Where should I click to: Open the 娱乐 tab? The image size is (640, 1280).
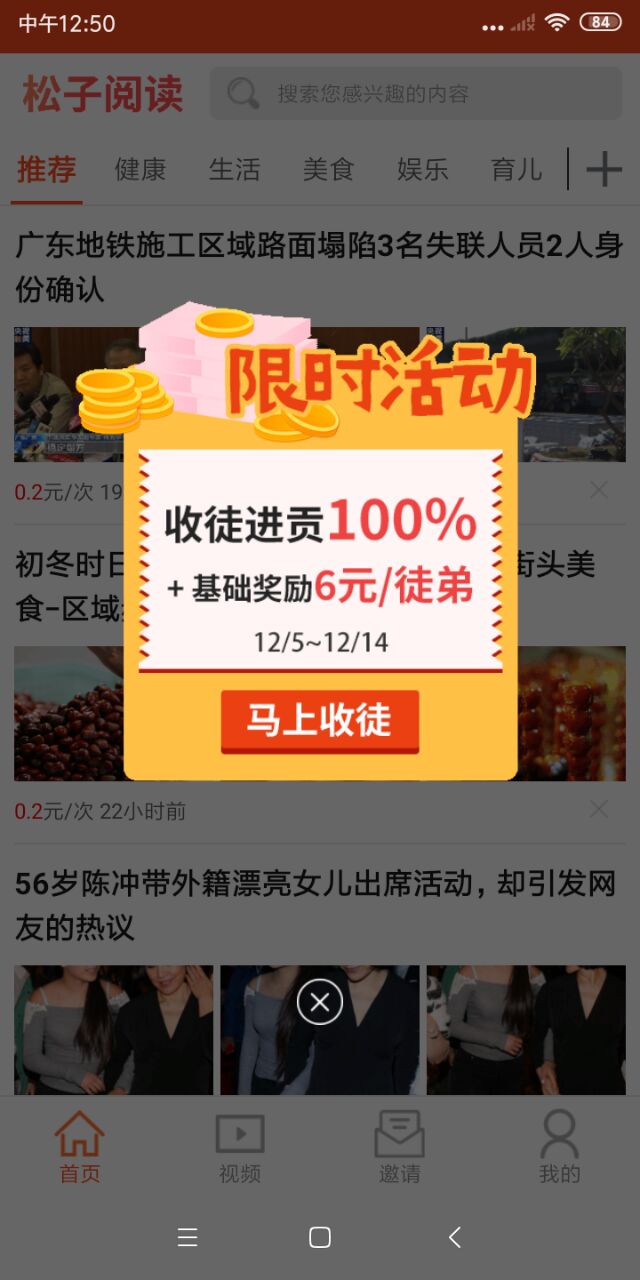tap(422, 169)
